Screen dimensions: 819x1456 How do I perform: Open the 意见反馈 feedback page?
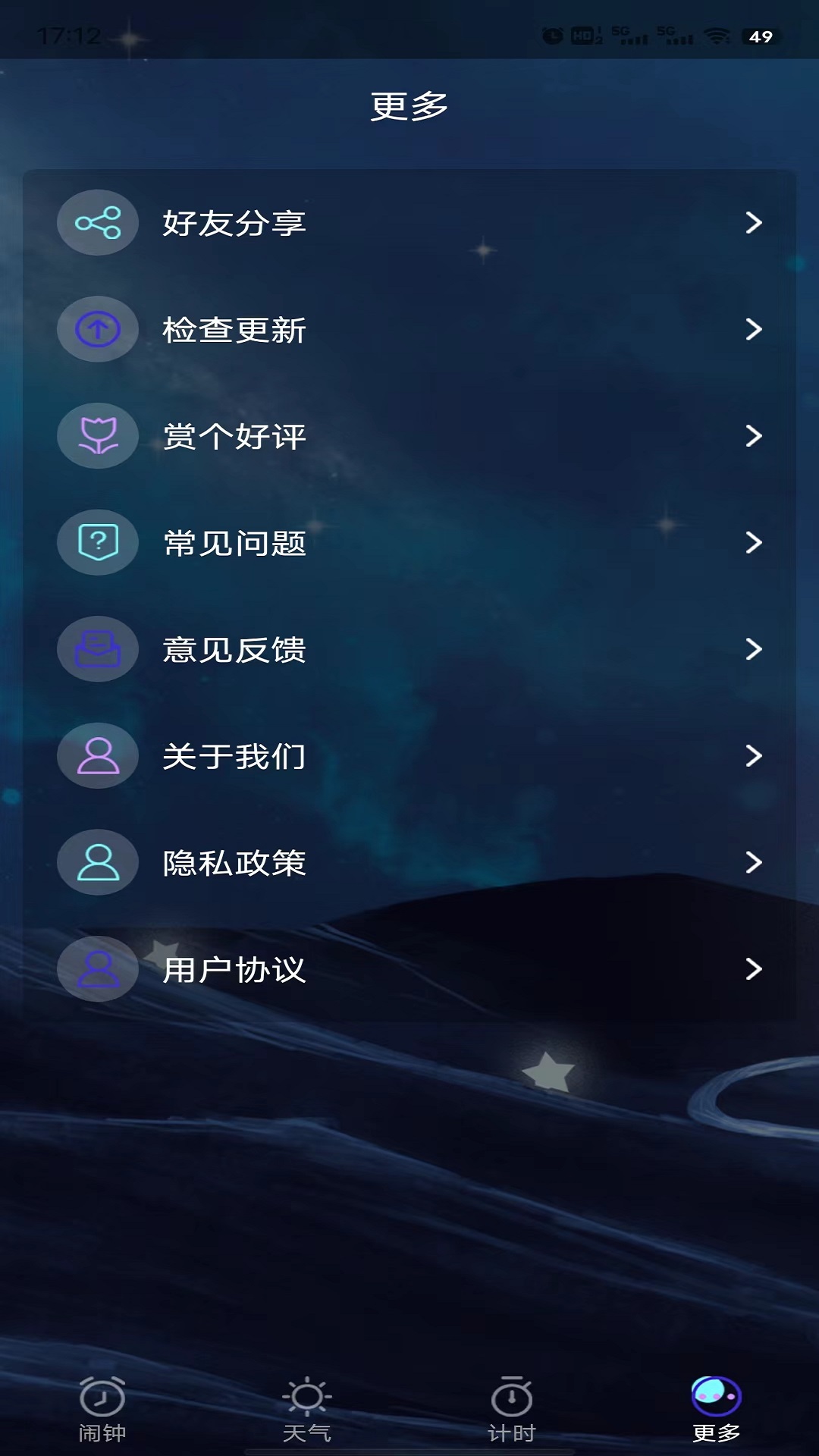click(409, 650)
